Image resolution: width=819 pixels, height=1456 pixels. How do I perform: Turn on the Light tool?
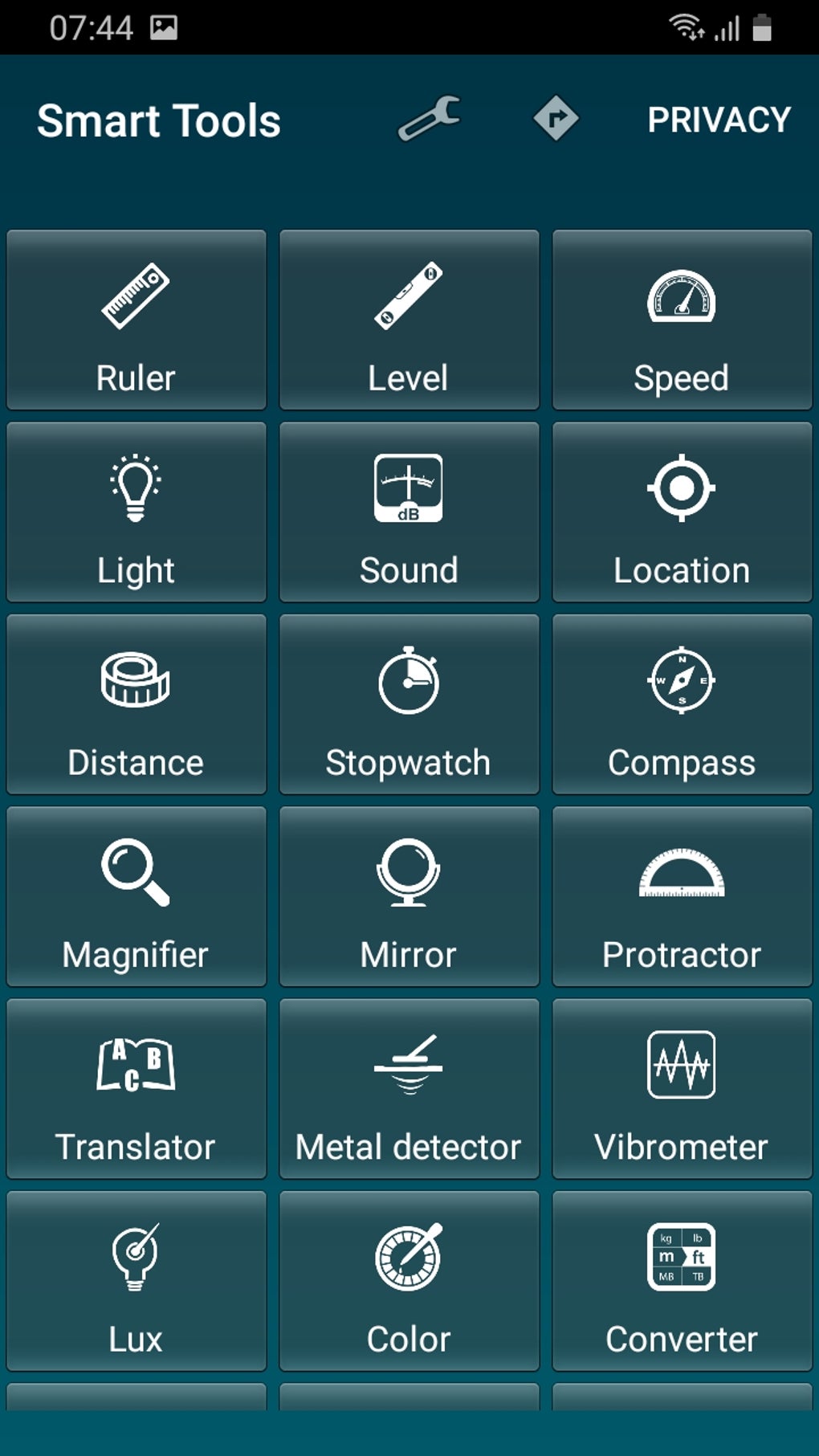(x=136, y=512)
